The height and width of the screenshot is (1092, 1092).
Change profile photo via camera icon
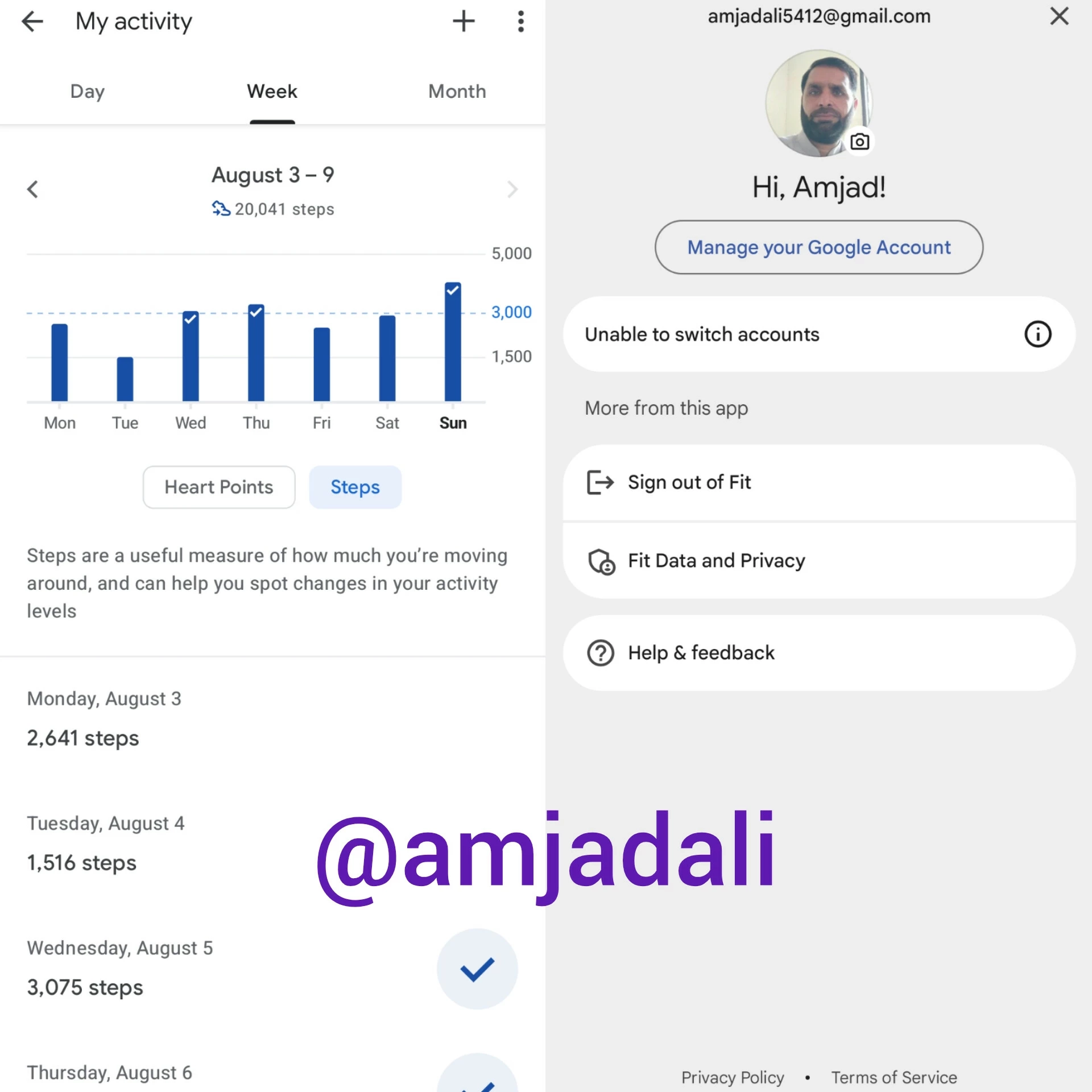[859, 142]
